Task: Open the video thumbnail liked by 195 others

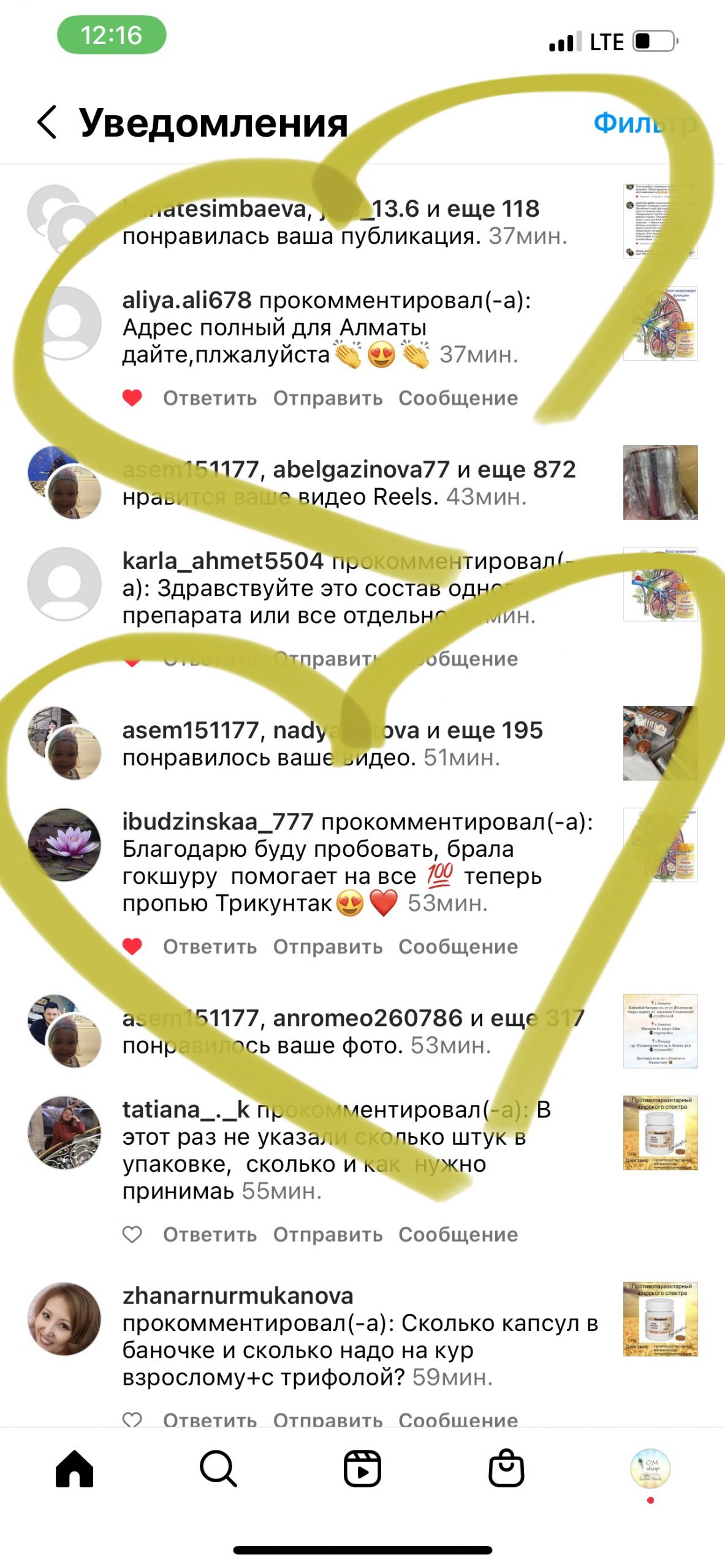Action: click(x=660, y=743)
